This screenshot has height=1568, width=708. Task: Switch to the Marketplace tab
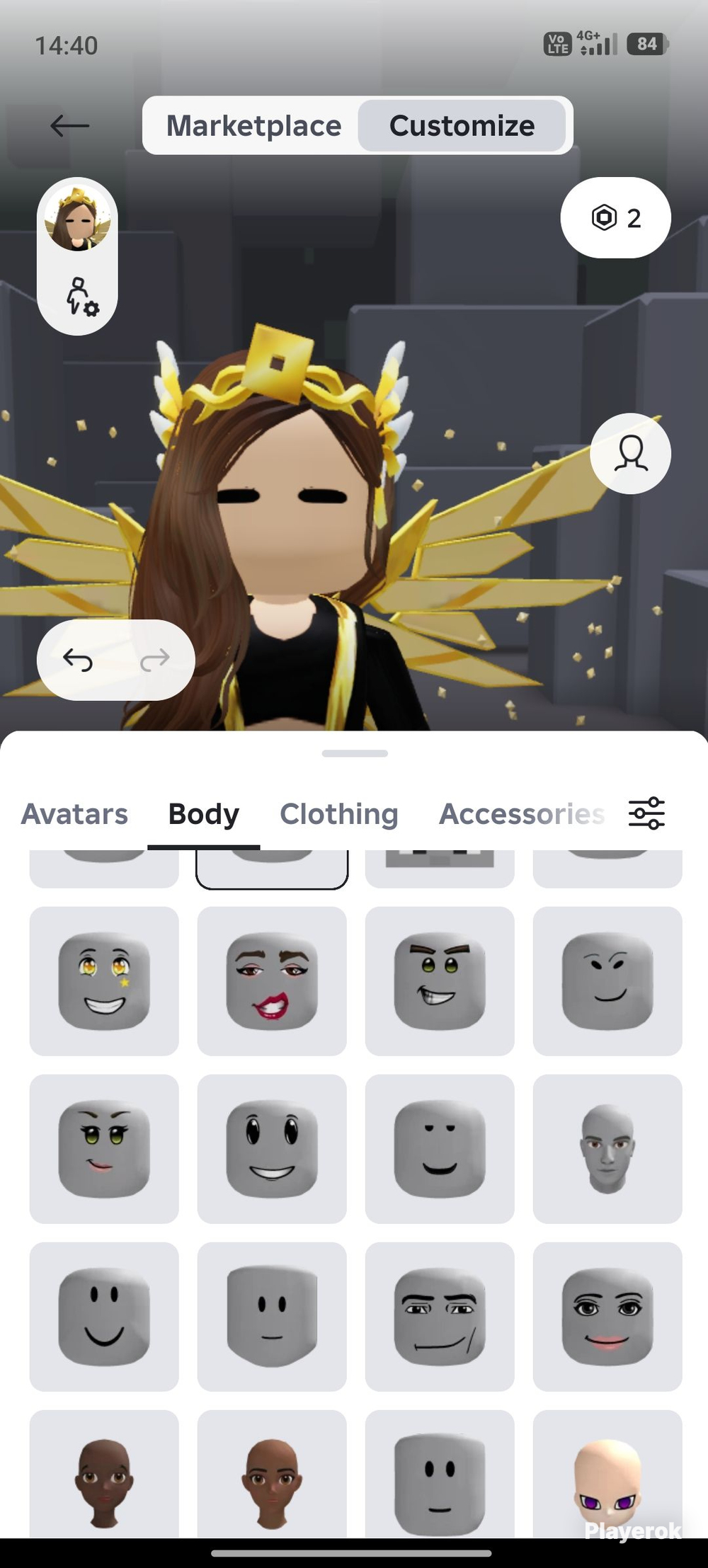[x=253, y=126]
